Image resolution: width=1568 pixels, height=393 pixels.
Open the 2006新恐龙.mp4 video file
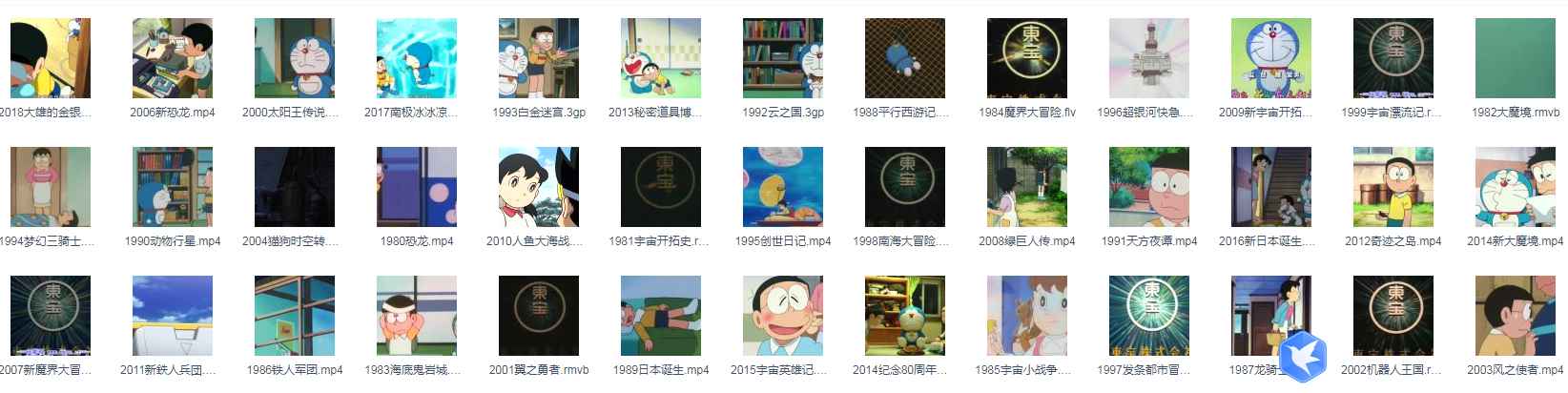[x=172, y=58]
